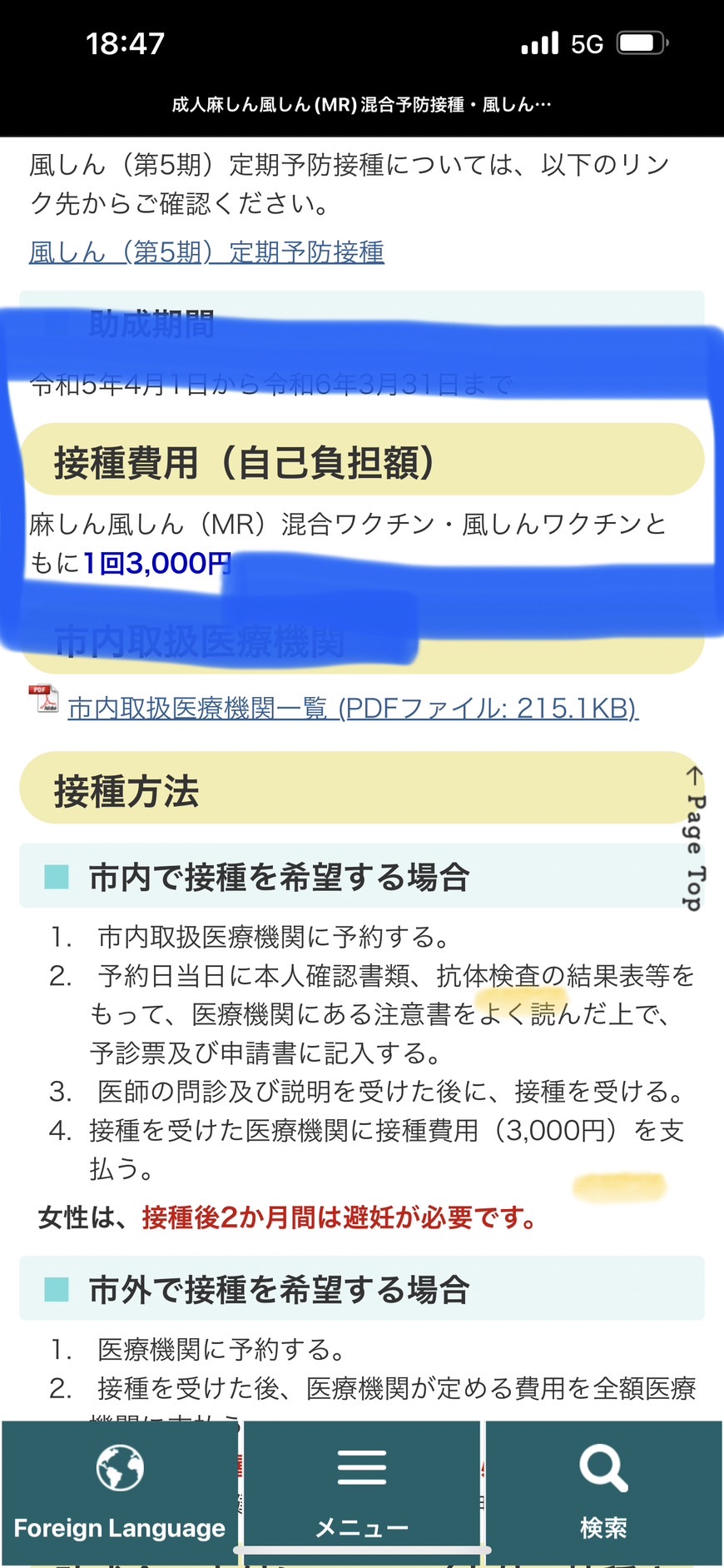Image resolution: width=724 pixels, height=1568 pixels.
Task: Open the Foreign Language options
Action: (x=120, y=1493)
